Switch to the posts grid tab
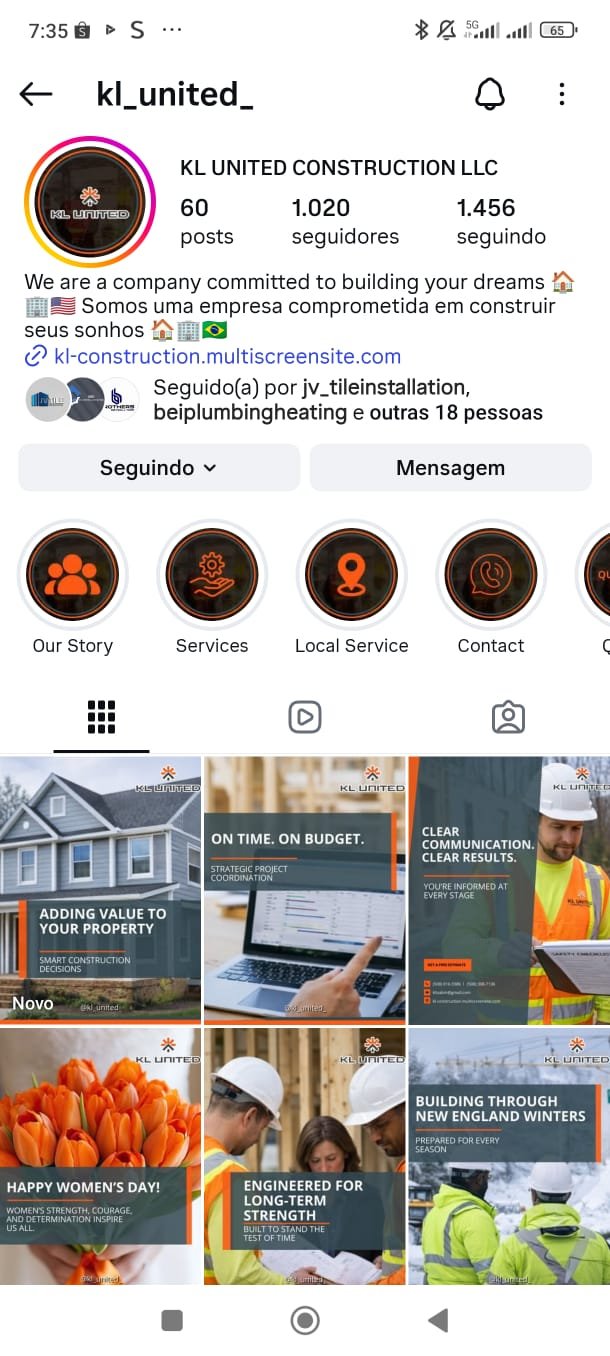This screenshot has height=1356, width=610. pyautogui.click(x=101, y=717)
